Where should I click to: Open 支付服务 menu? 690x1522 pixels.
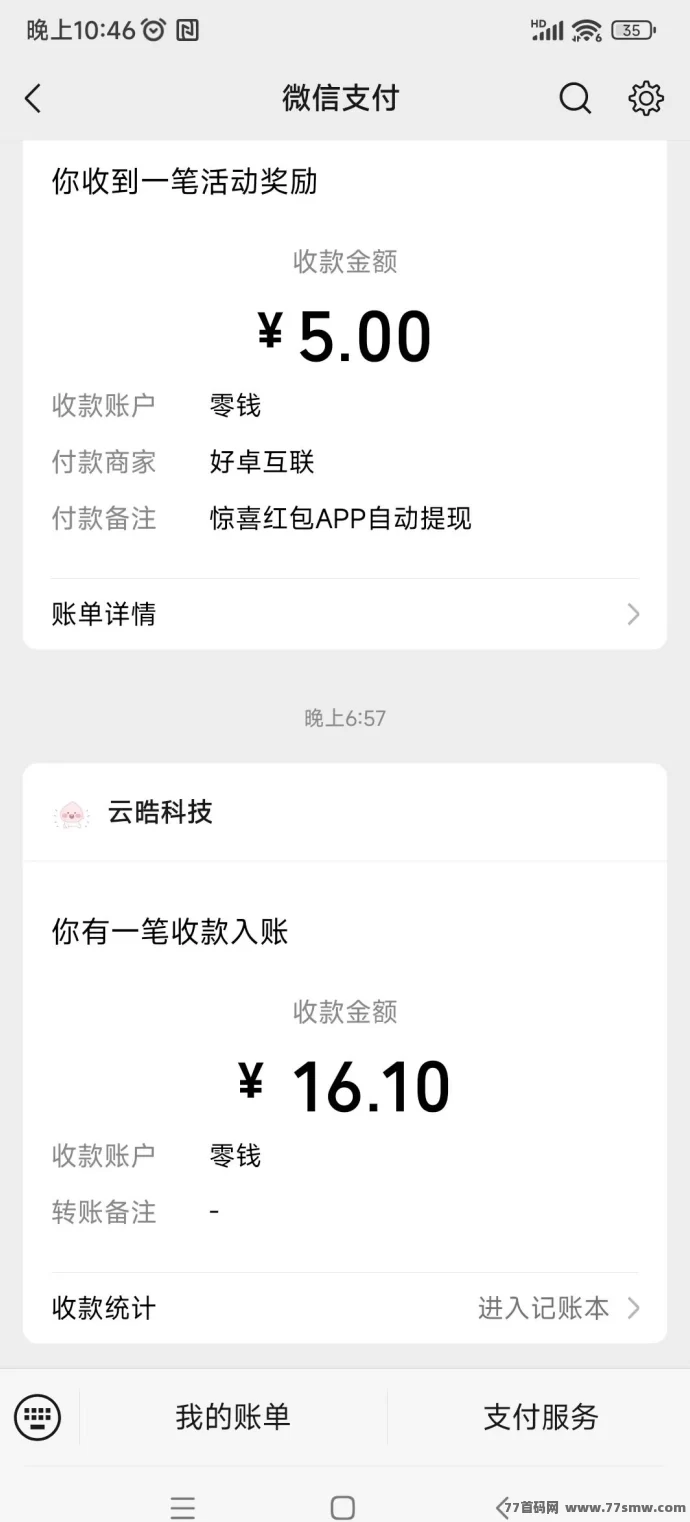541,1417
